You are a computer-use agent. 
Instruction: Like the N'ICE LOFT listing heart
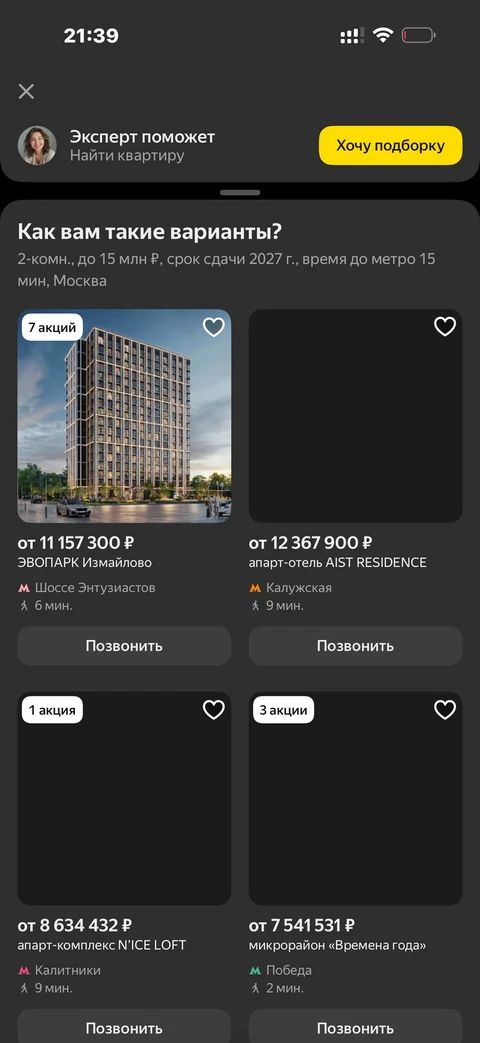pyautogui.click(x=213, y=710)
